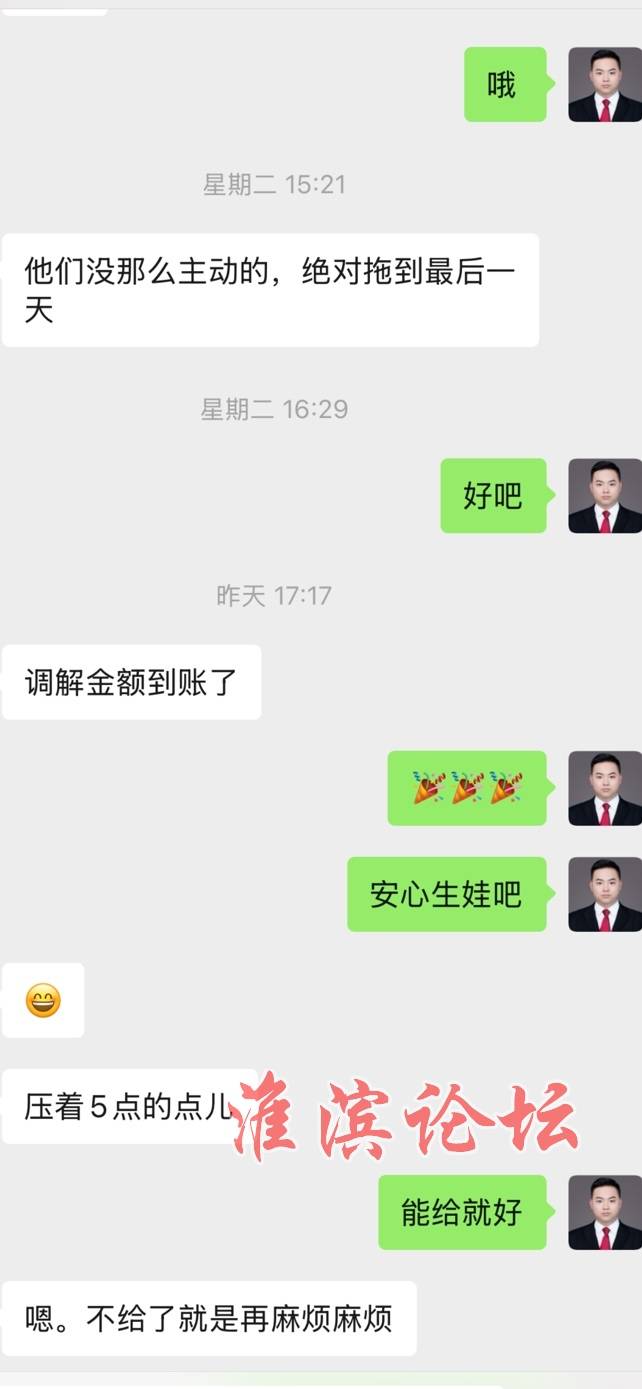The width and height of the screenshot is (642, 1389).
Task: View profile from avatar next to 安心生娃吧
Action: (604, 894)
